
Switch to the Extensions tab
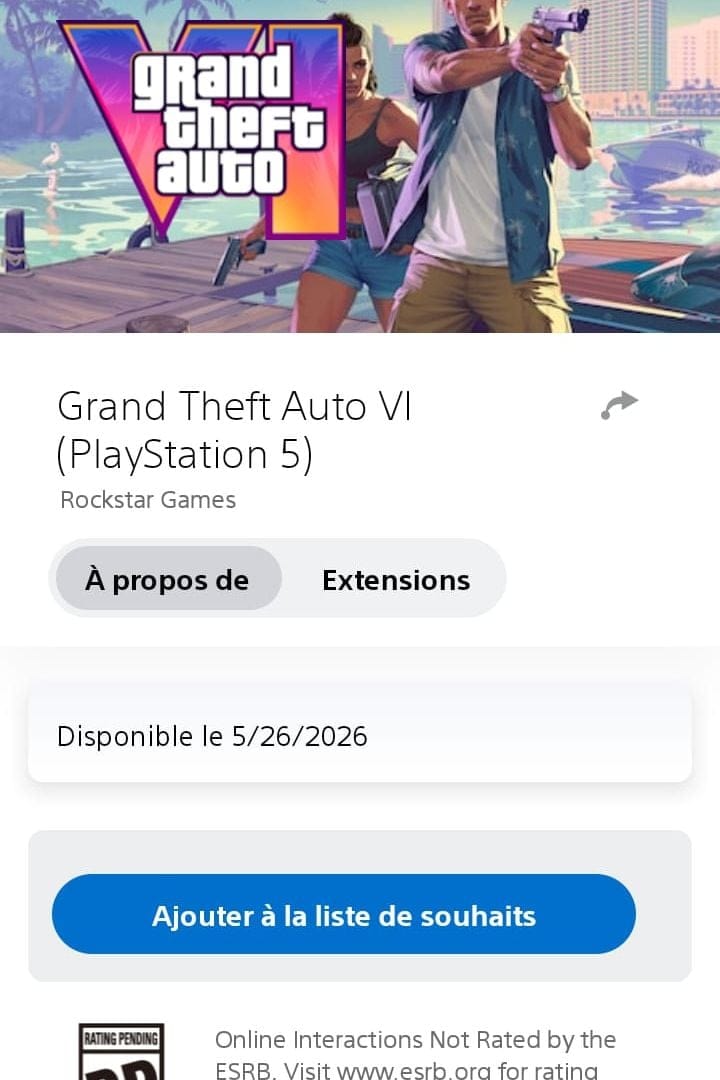(395, 580)
